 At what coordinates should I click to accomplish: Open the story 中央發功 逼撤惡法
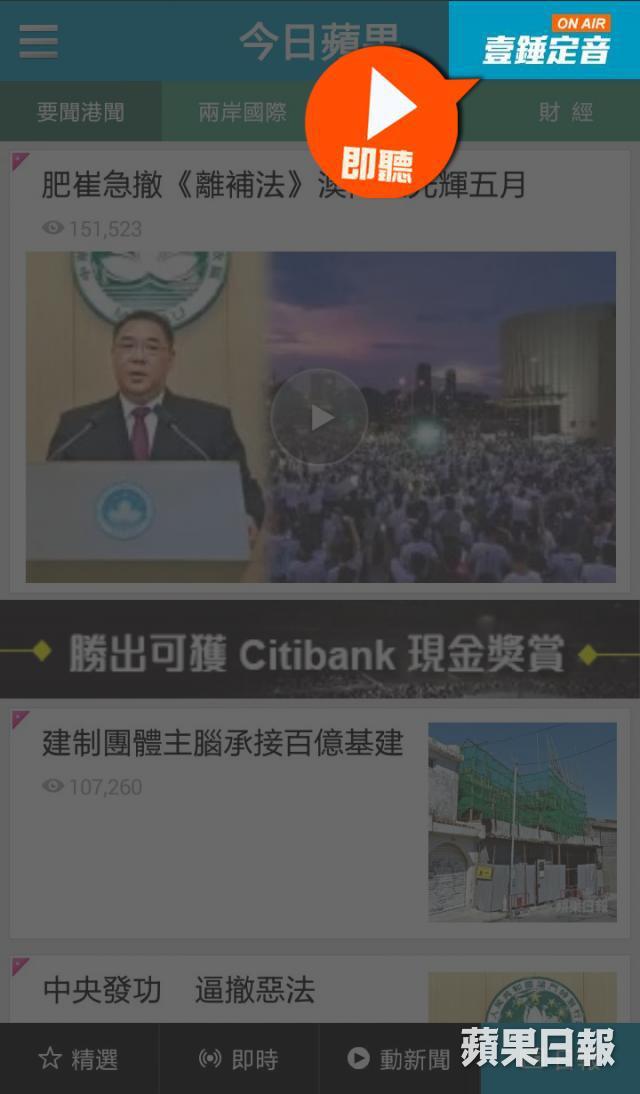[x=179, y=990]
